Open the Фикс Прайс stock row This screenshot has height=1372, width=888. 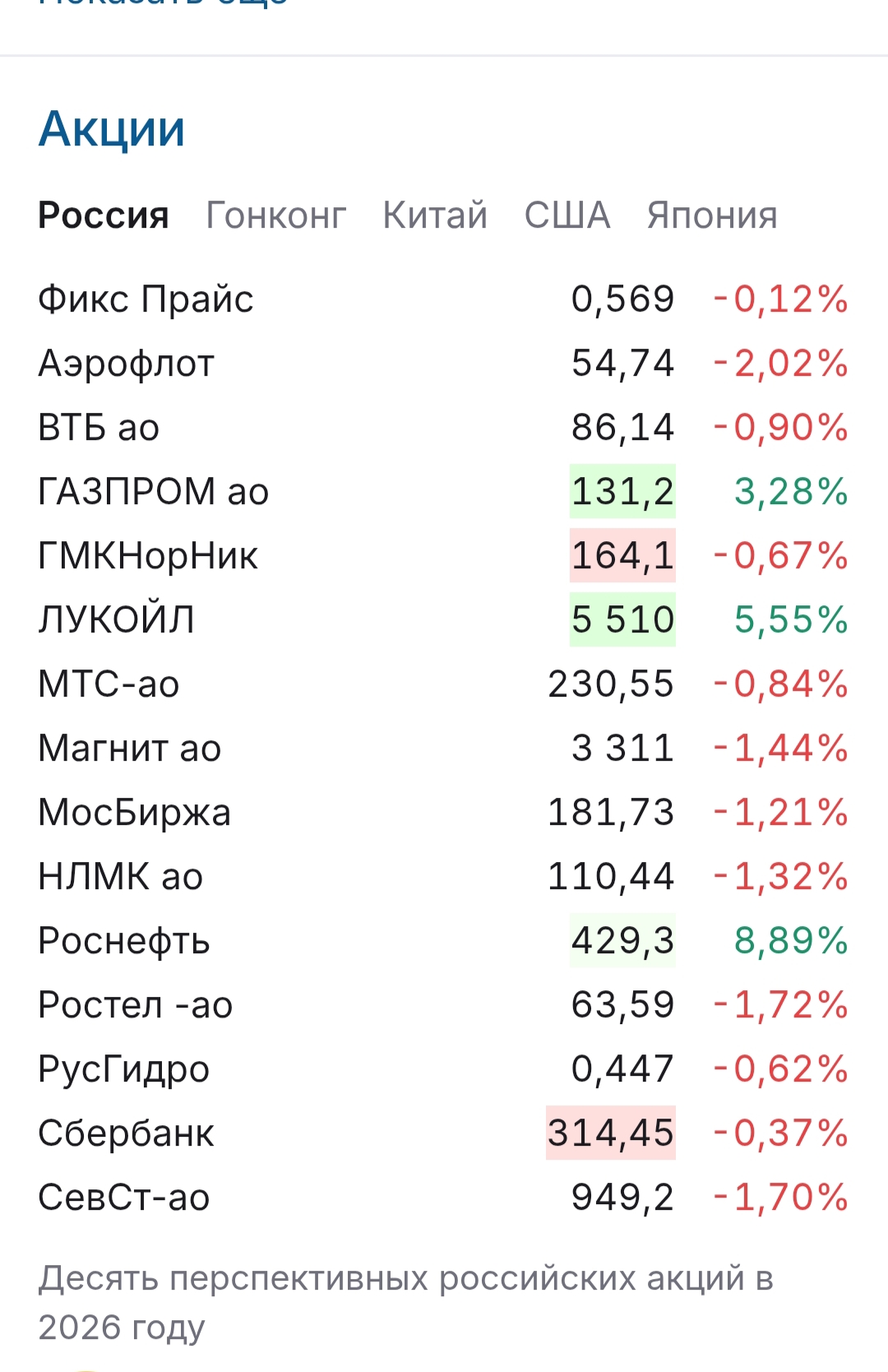tap(146, 299)
